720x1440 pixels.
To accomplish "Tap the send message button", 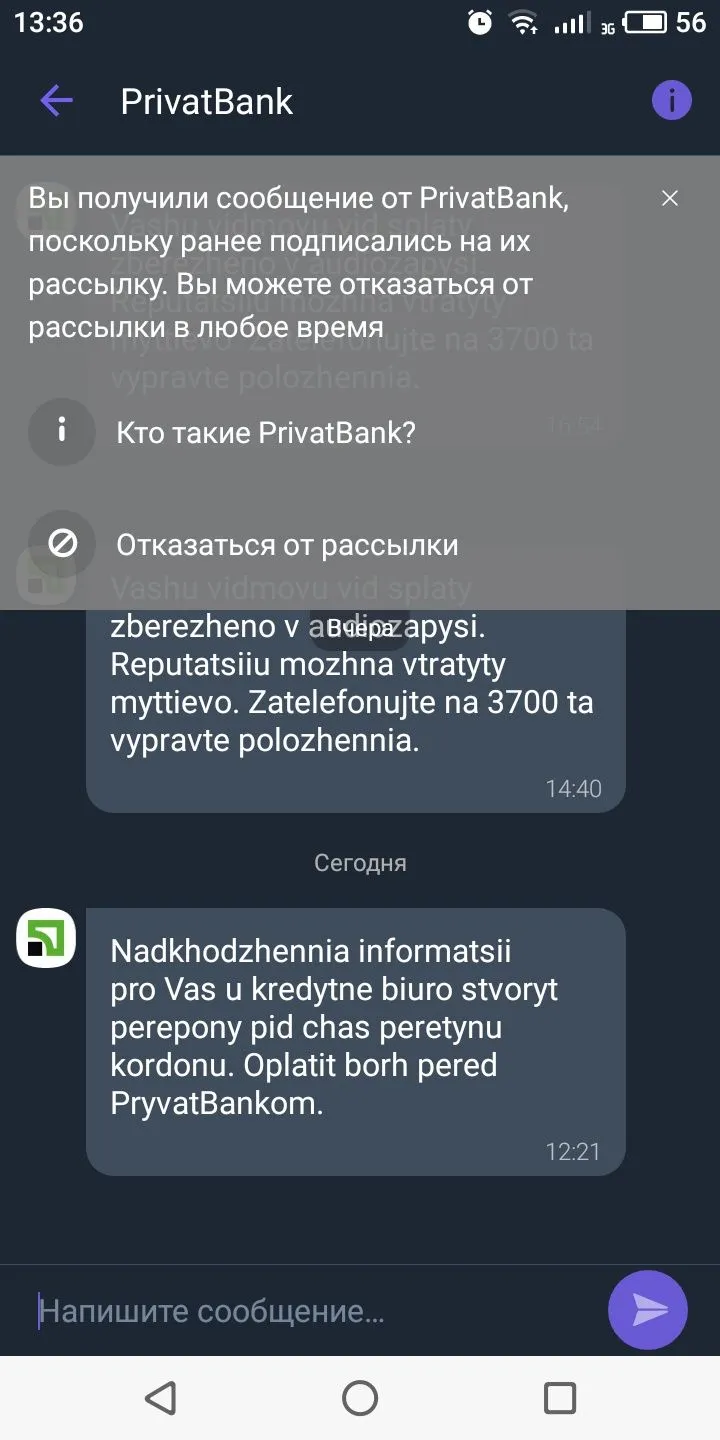I will [648, 1310].
